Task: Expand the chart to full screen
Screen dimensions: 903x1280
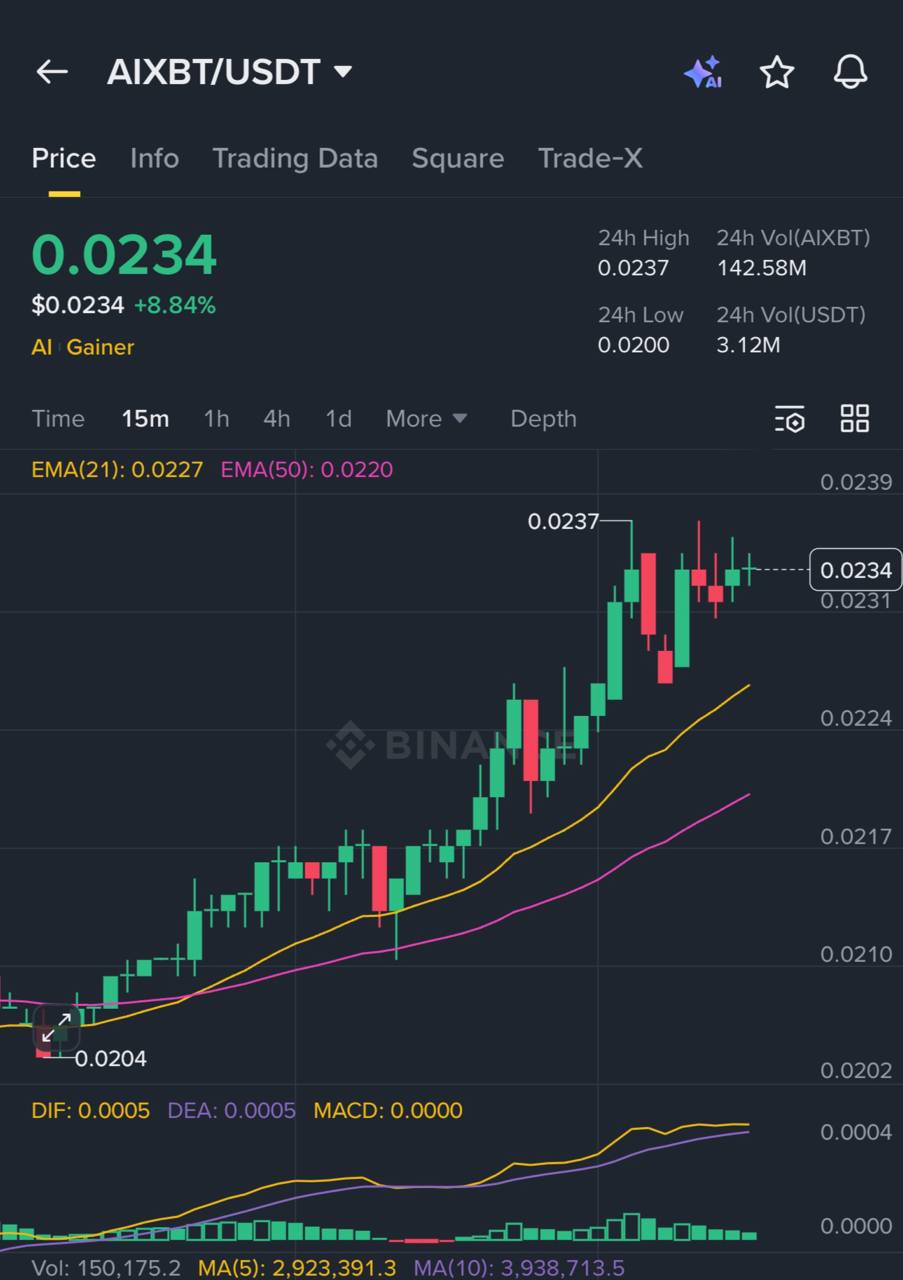Action: (57, 1027)
